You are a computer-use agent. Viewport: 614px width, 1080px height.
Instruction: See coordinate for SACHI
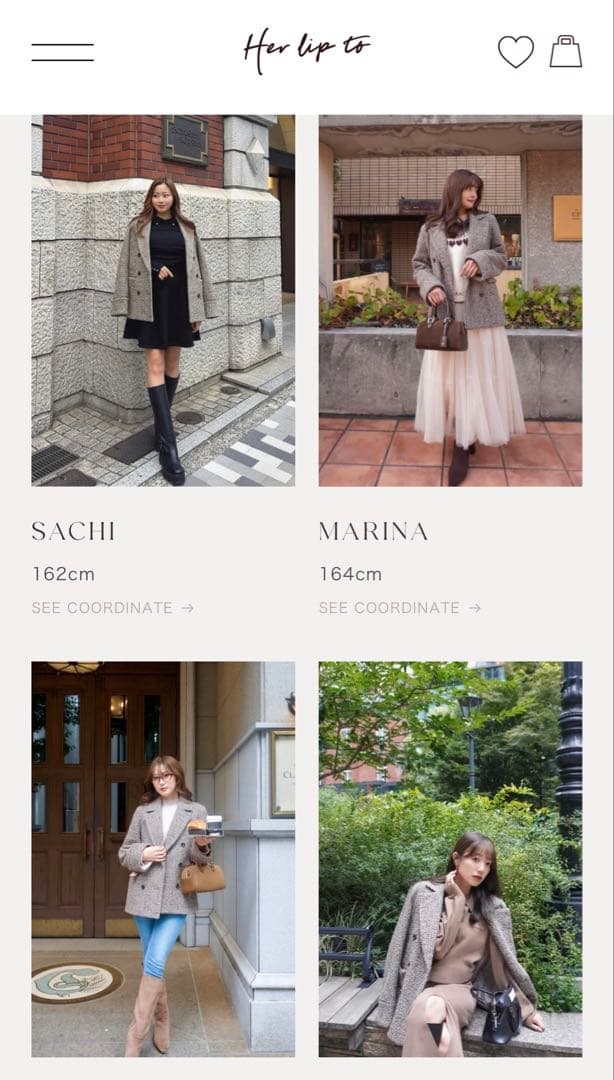tap(112, 608)
